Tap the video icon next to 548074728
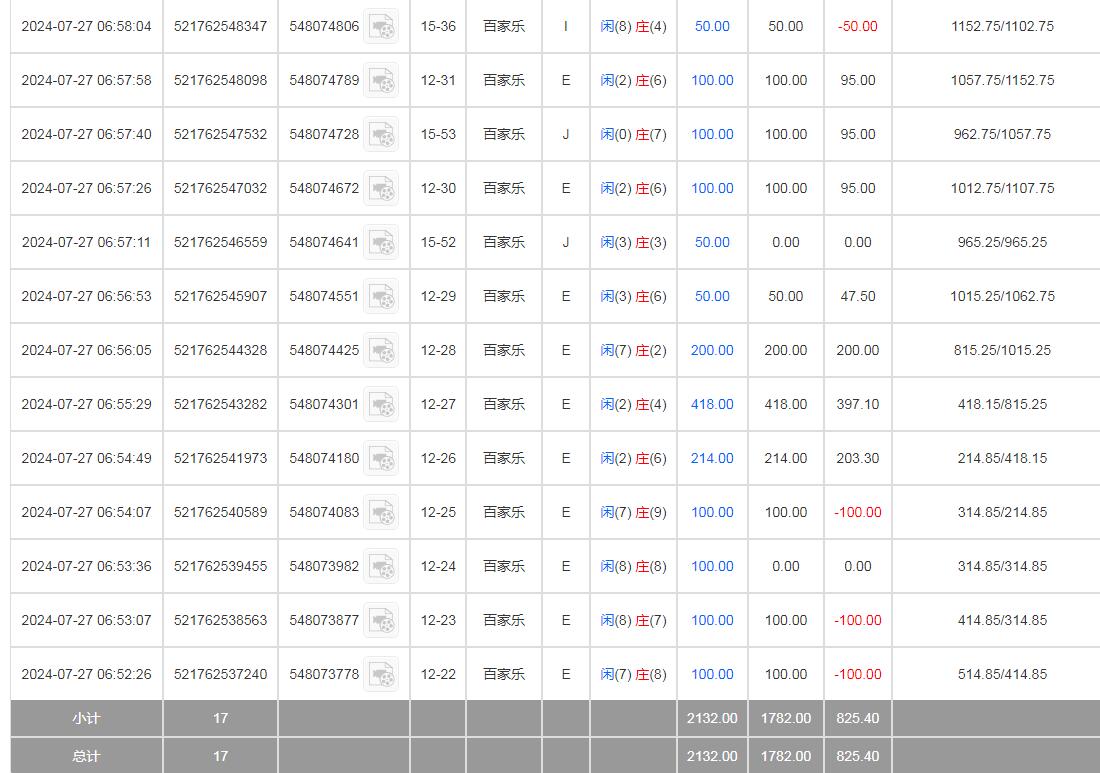Viewport: 1100px width, 773px height. pyautogui.click(x=380, y=135)
